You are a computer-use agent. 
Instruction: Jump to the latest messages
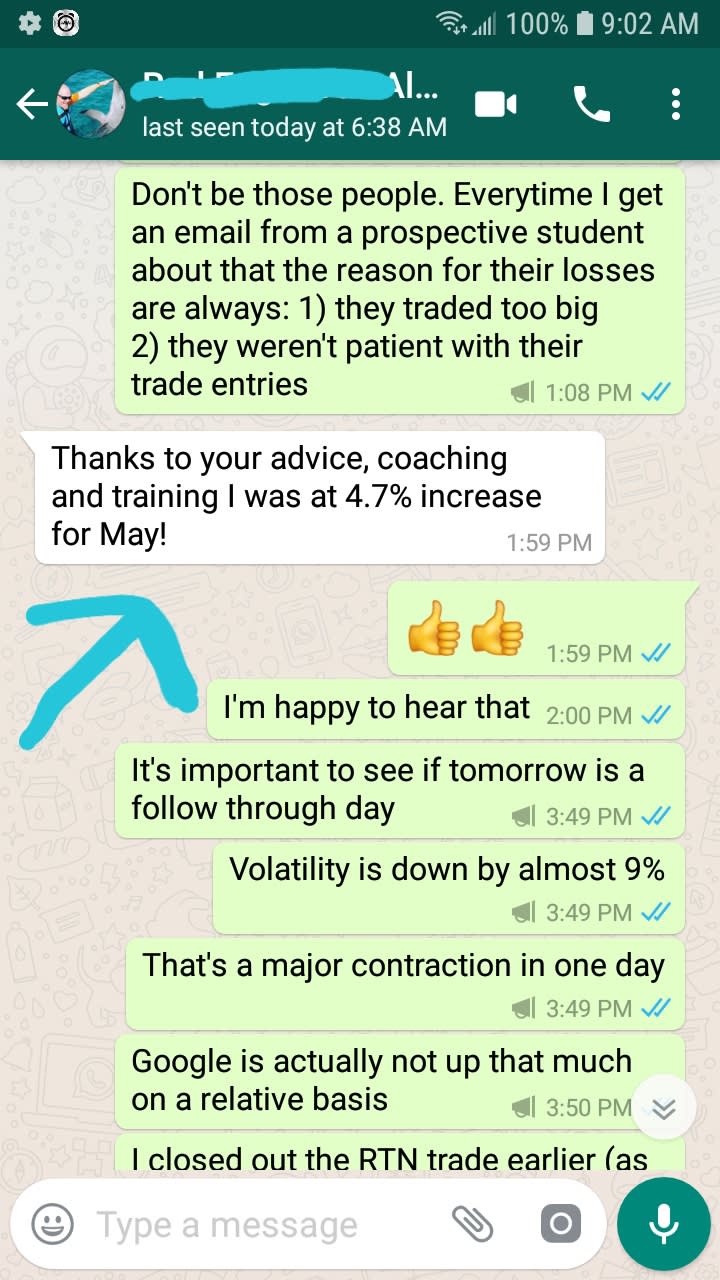pyautogui.click(x=664, y=1107)
